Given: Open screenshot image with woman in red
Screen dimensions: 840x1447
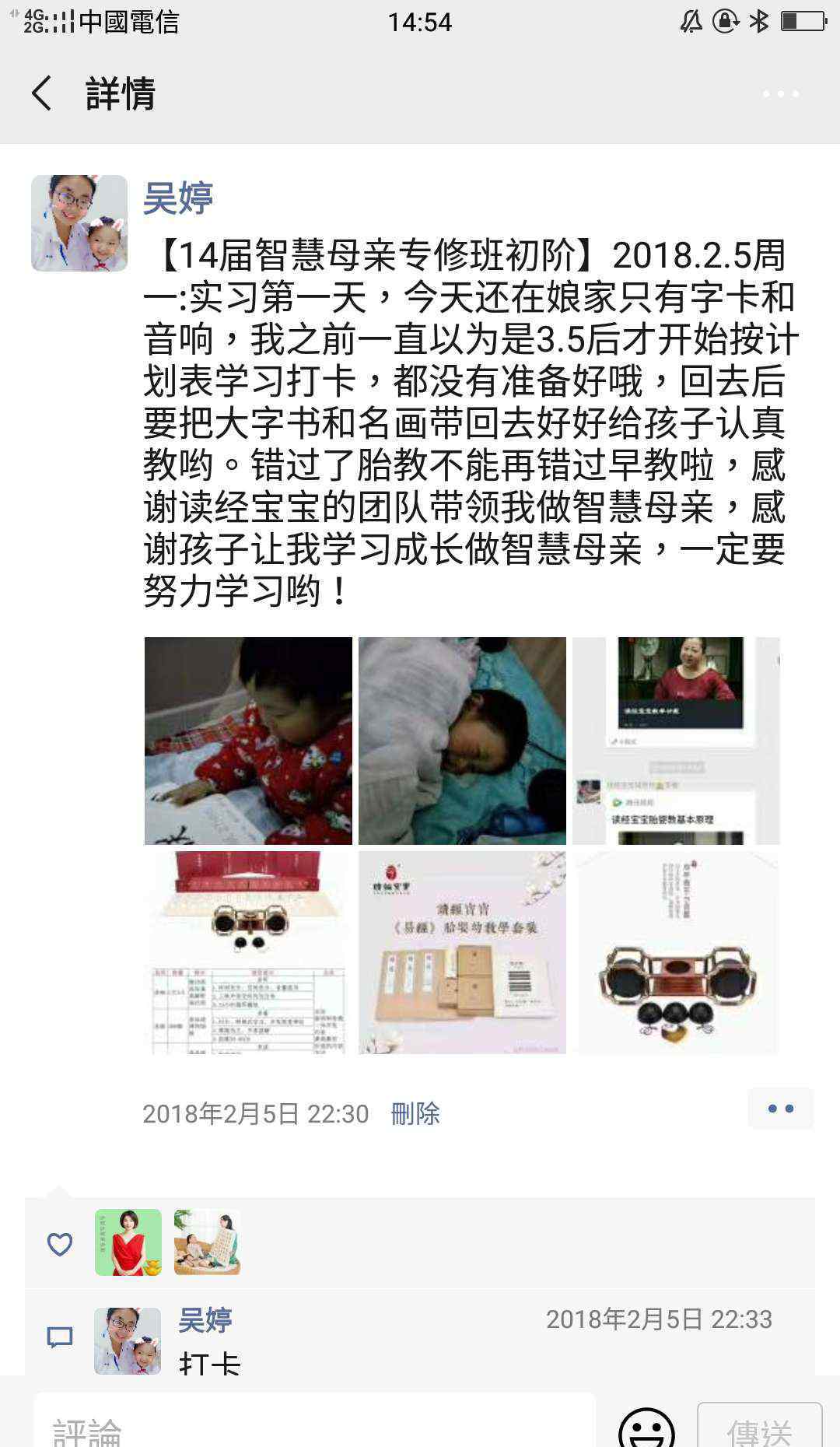Looking at the screenshot, I should tap(676, 741).
